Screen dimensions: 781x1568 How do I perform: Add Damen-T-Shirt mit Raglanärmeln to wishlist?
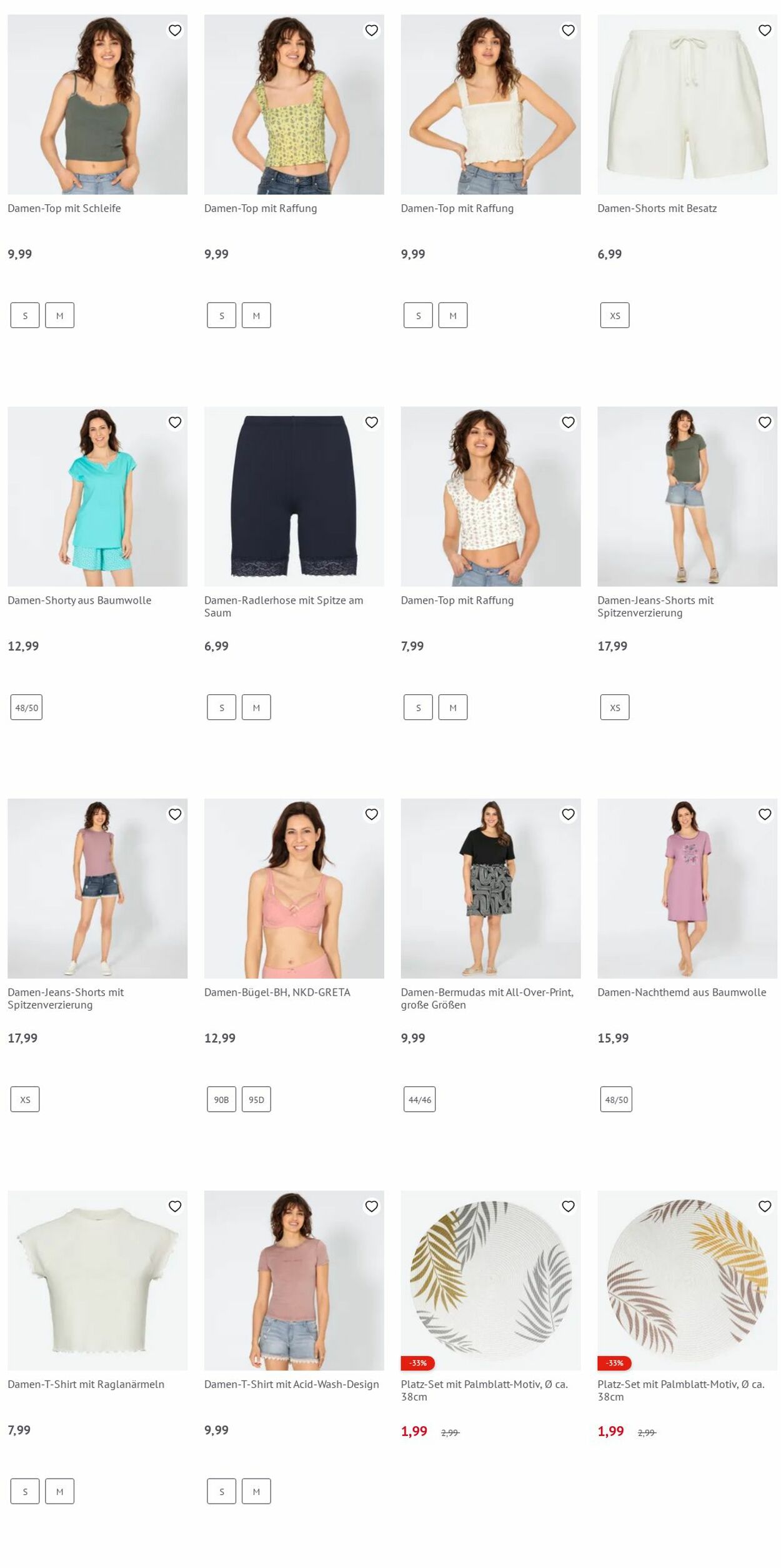tap(175, 1206)
